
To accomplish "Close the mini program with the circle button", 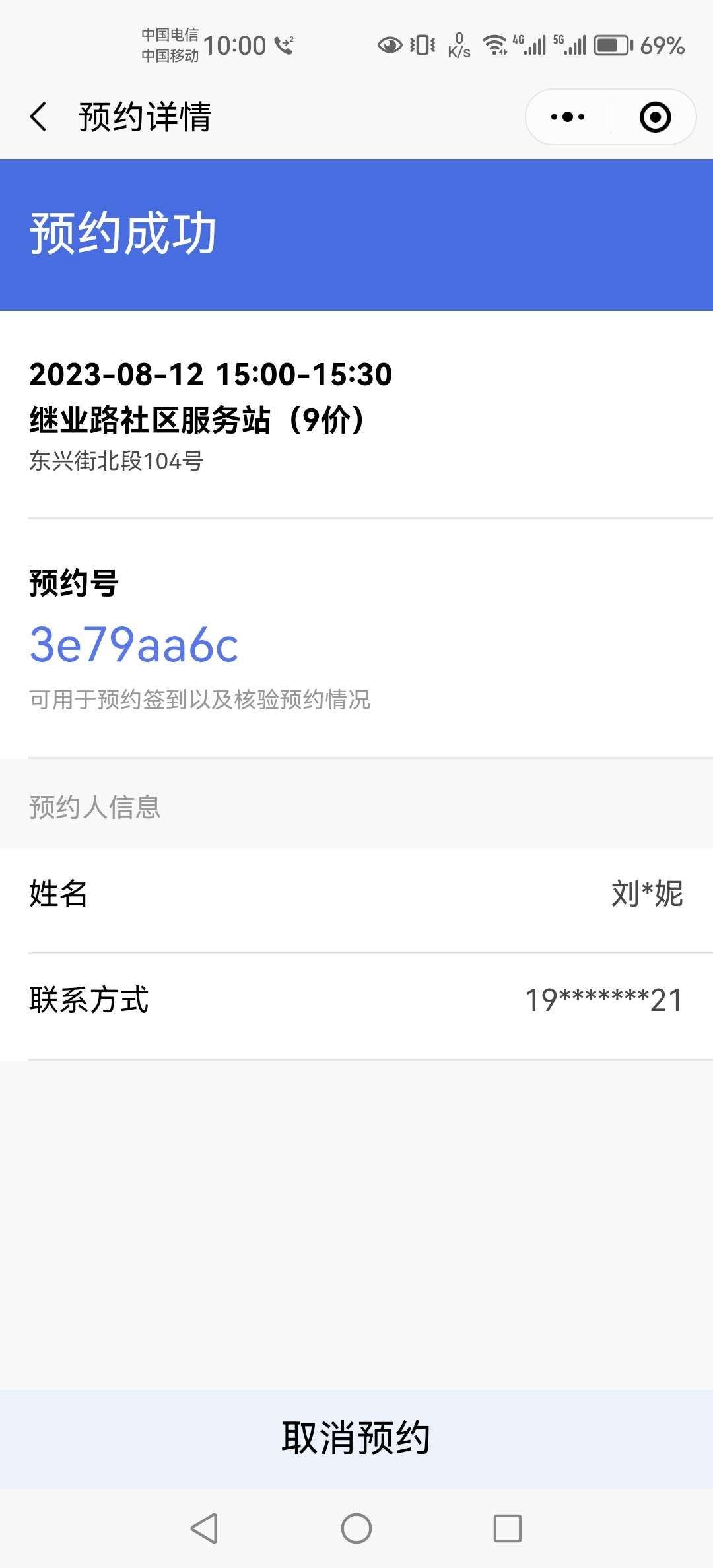I will click(655, 117).
